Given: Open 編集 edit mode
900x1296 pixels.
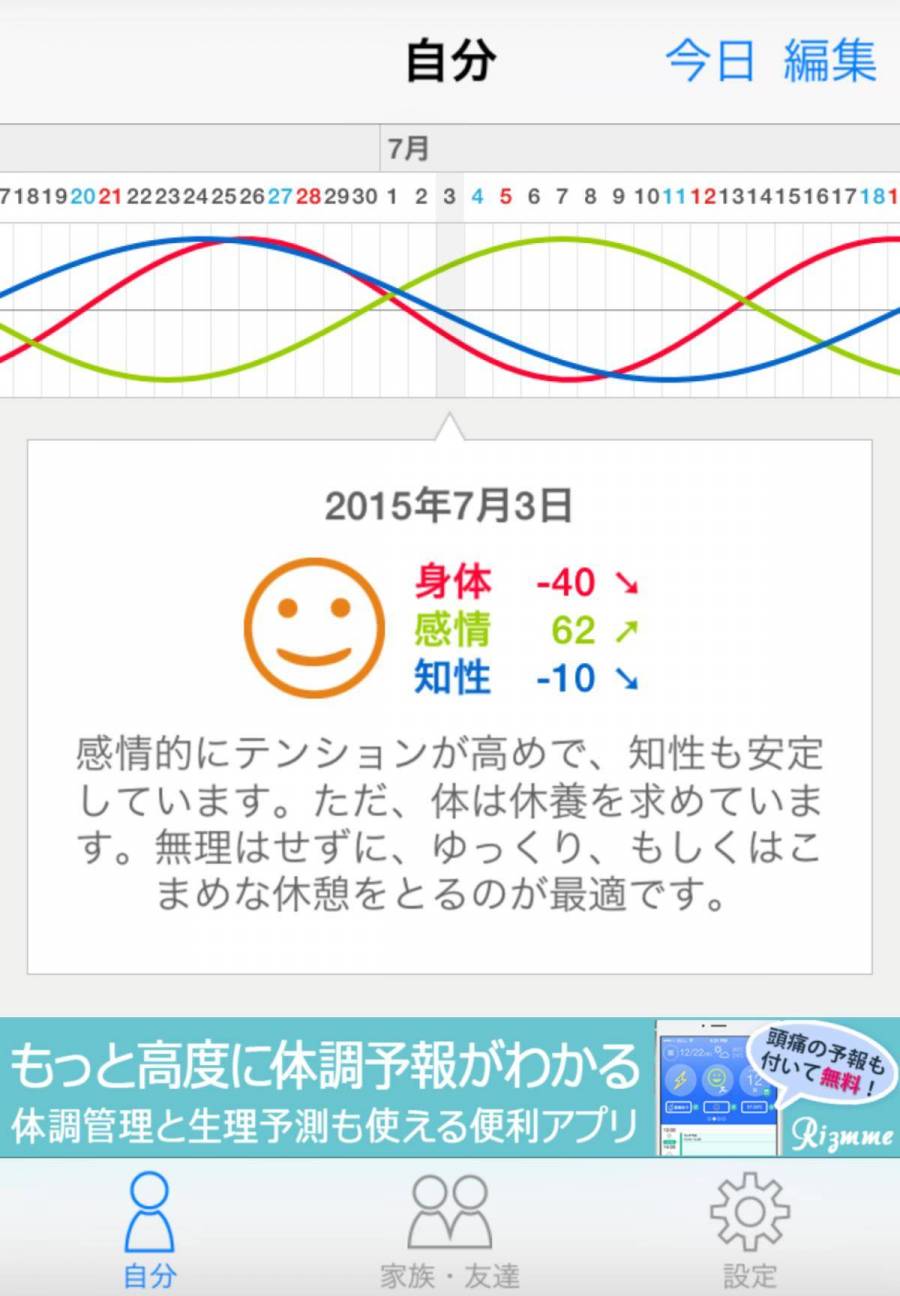Looking at the screenshot, I should (x=830, y=61).
